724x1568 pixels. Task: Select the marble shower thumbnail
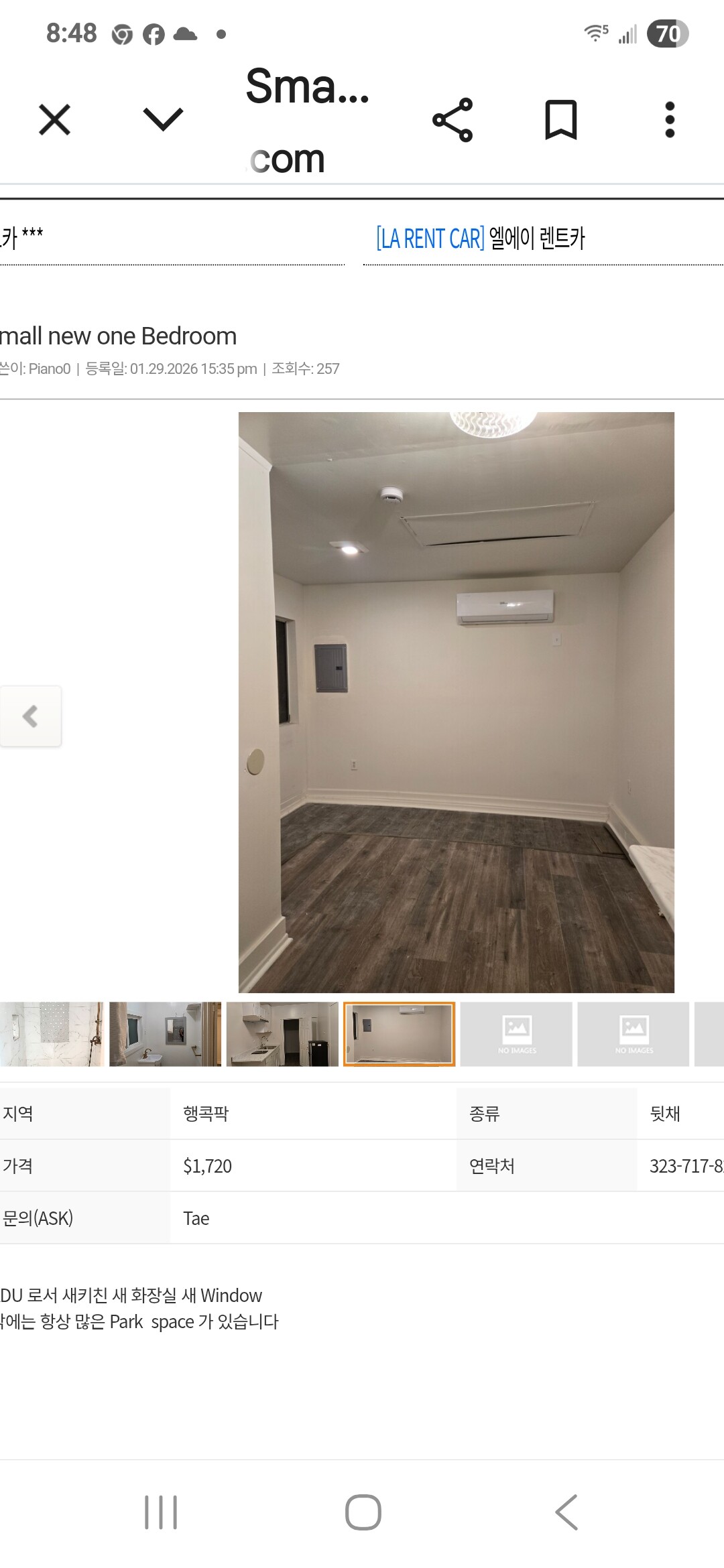[x=51, y=1034]
